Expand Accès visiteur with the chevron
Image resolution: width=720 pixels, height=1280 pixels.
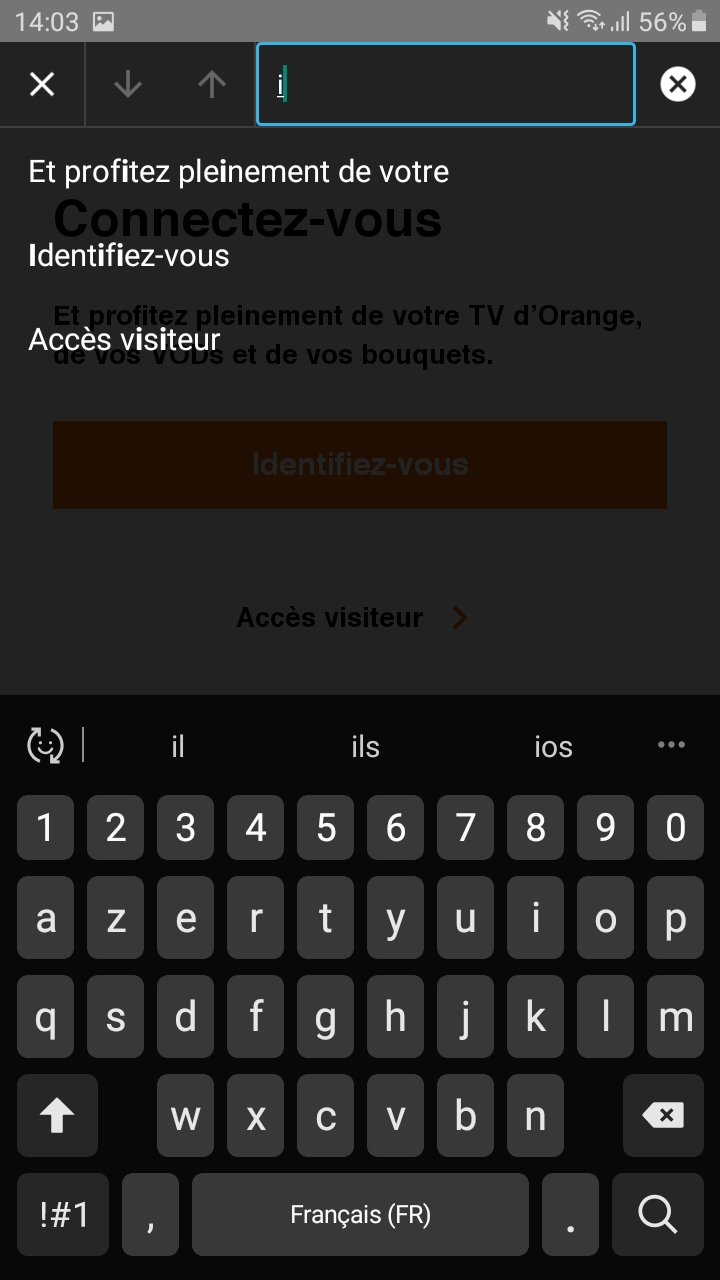pyautogui.click(x=459, y=617)
